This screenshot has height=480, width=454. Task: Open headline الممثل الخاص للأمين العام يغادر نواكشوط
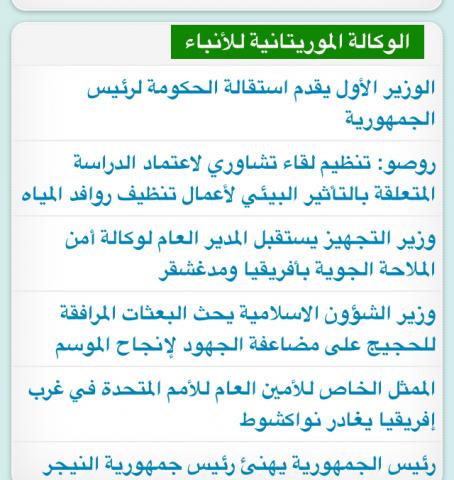tap(232, 405)
